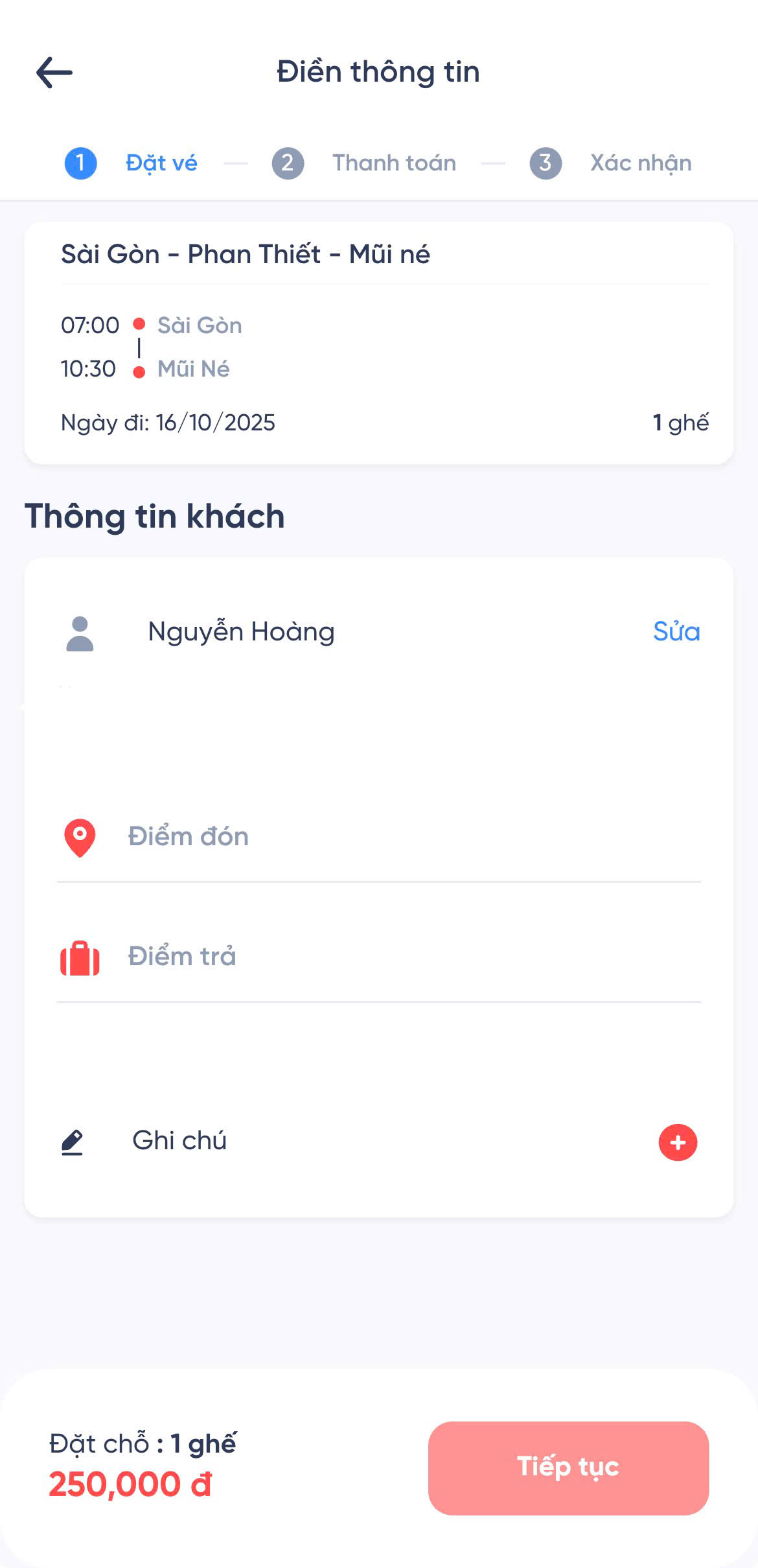Select the passenger profile icon
This screenshot has width=758, height=1568.
[x=80, y=632]
